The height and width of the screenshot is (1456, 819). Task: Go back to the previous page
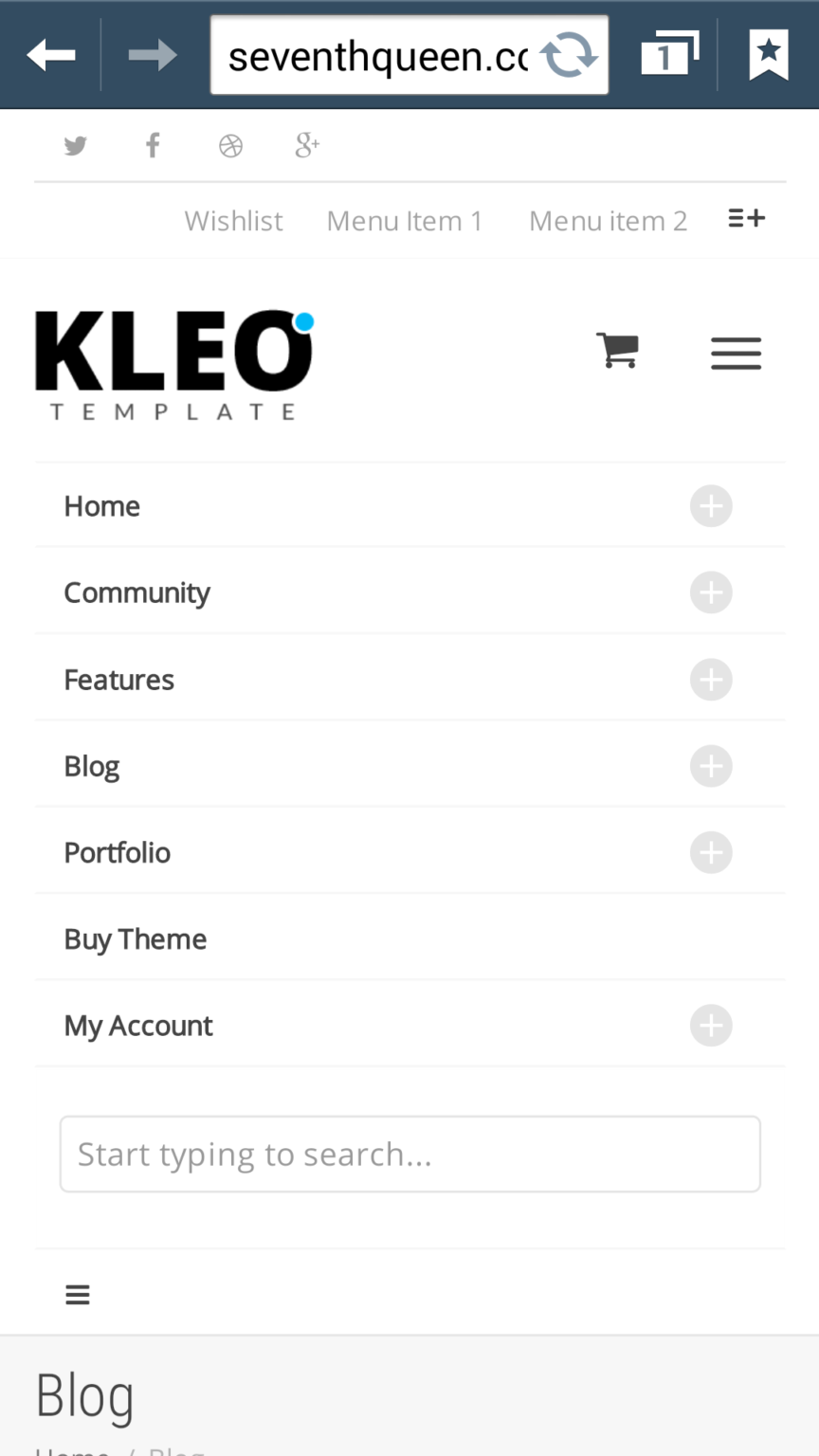51,55
